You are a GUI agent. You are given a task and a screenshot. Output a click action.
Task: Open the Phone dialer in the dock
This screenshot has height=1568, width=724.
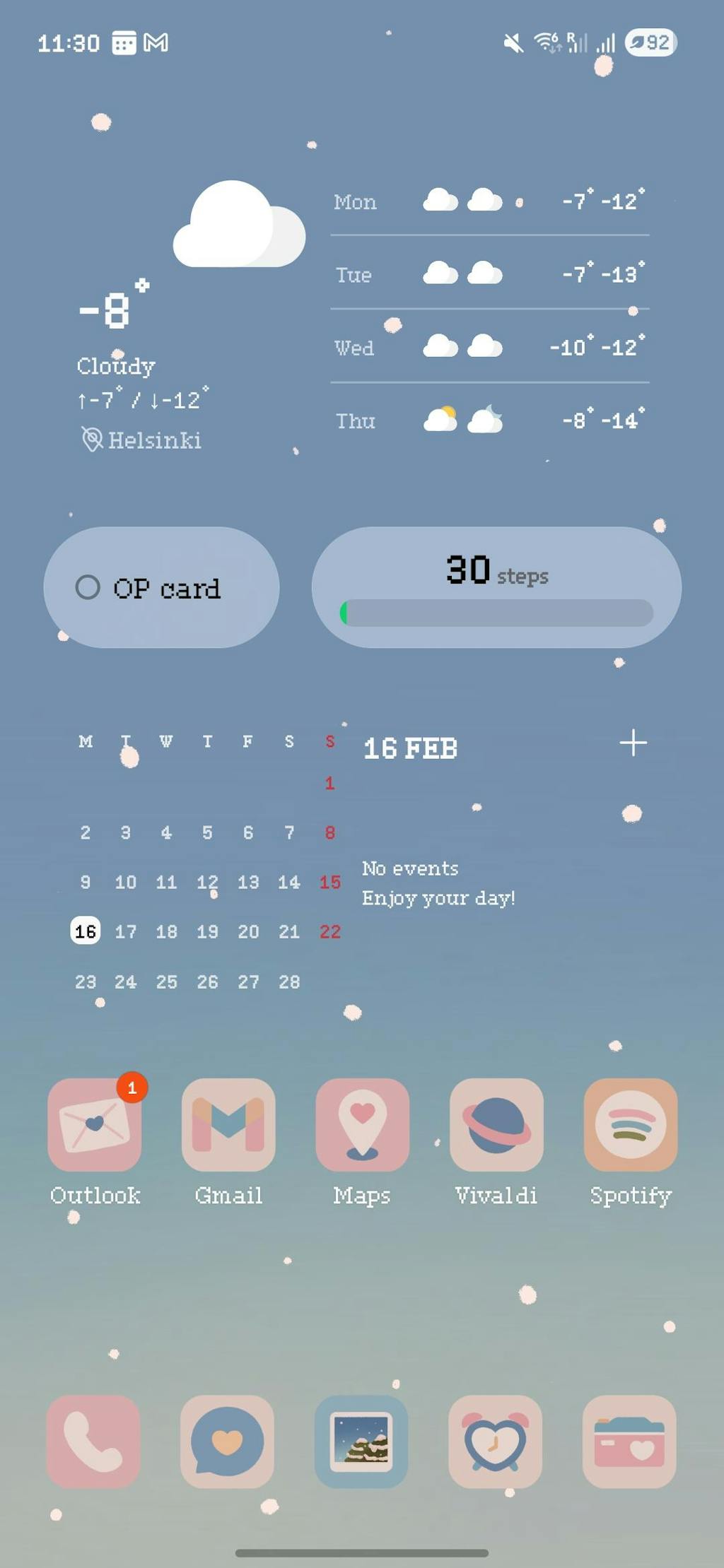coord(93,1442)
